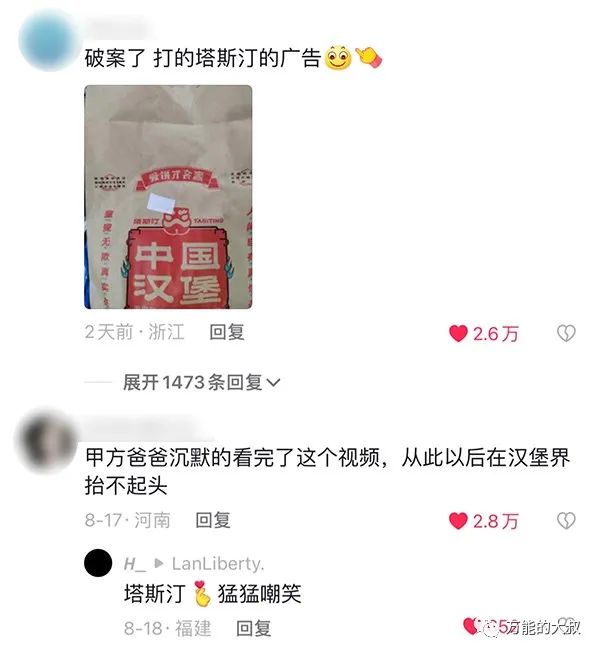This screenshot has height=655, width=600.
Task: Open LanLiberty.'s profile
Action: click(218, 564)
